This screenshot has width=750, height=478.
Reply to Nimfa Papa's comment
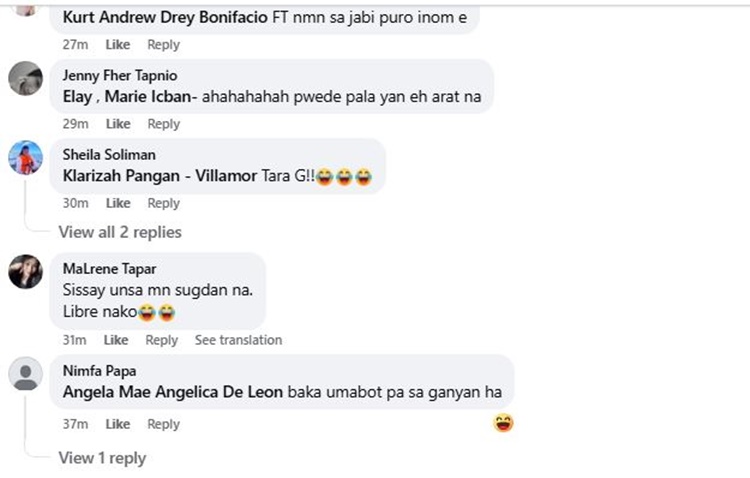(x=163, y=424)
